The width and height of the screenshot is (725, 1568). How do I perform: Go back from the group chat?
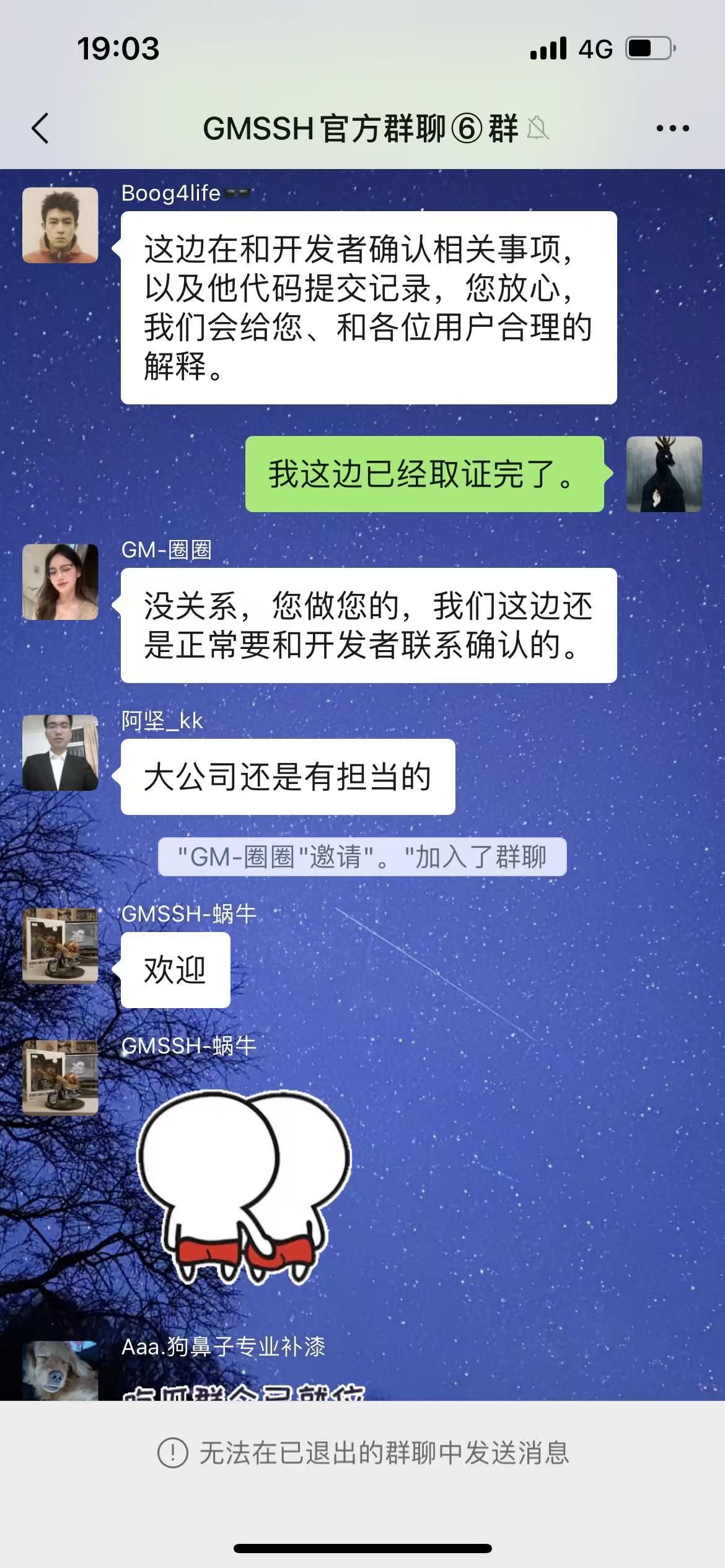point(41,129)
